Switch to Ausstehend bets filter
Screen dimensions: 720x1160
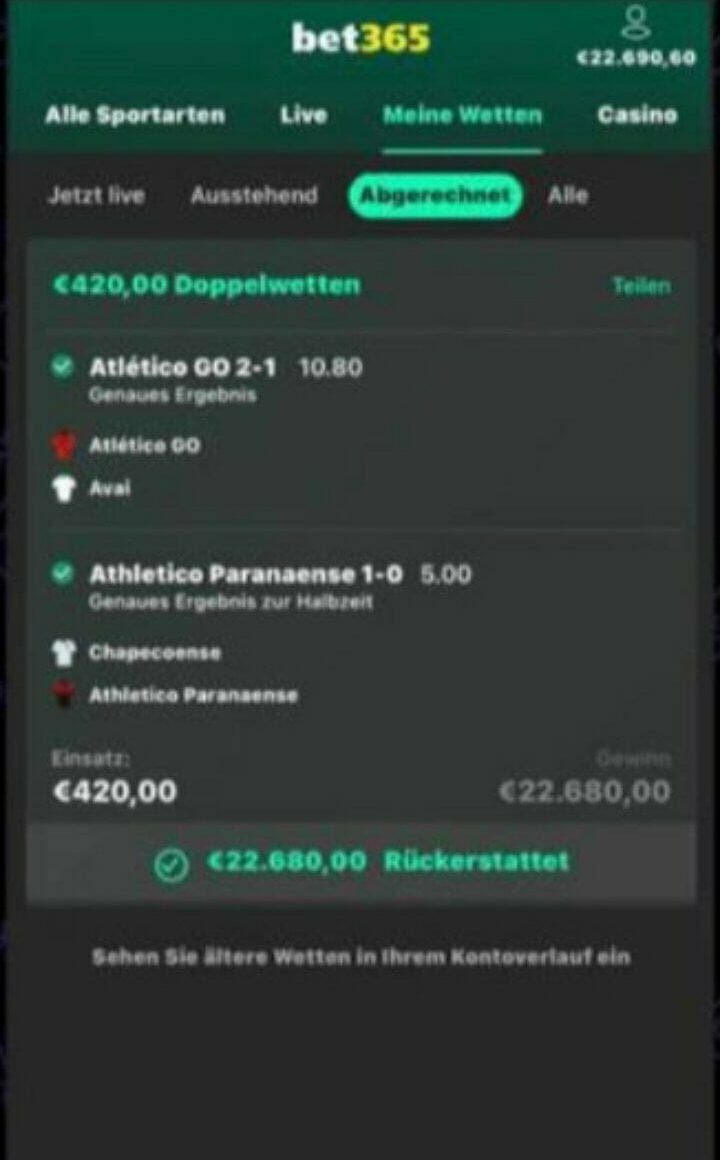tap(254, 195)
